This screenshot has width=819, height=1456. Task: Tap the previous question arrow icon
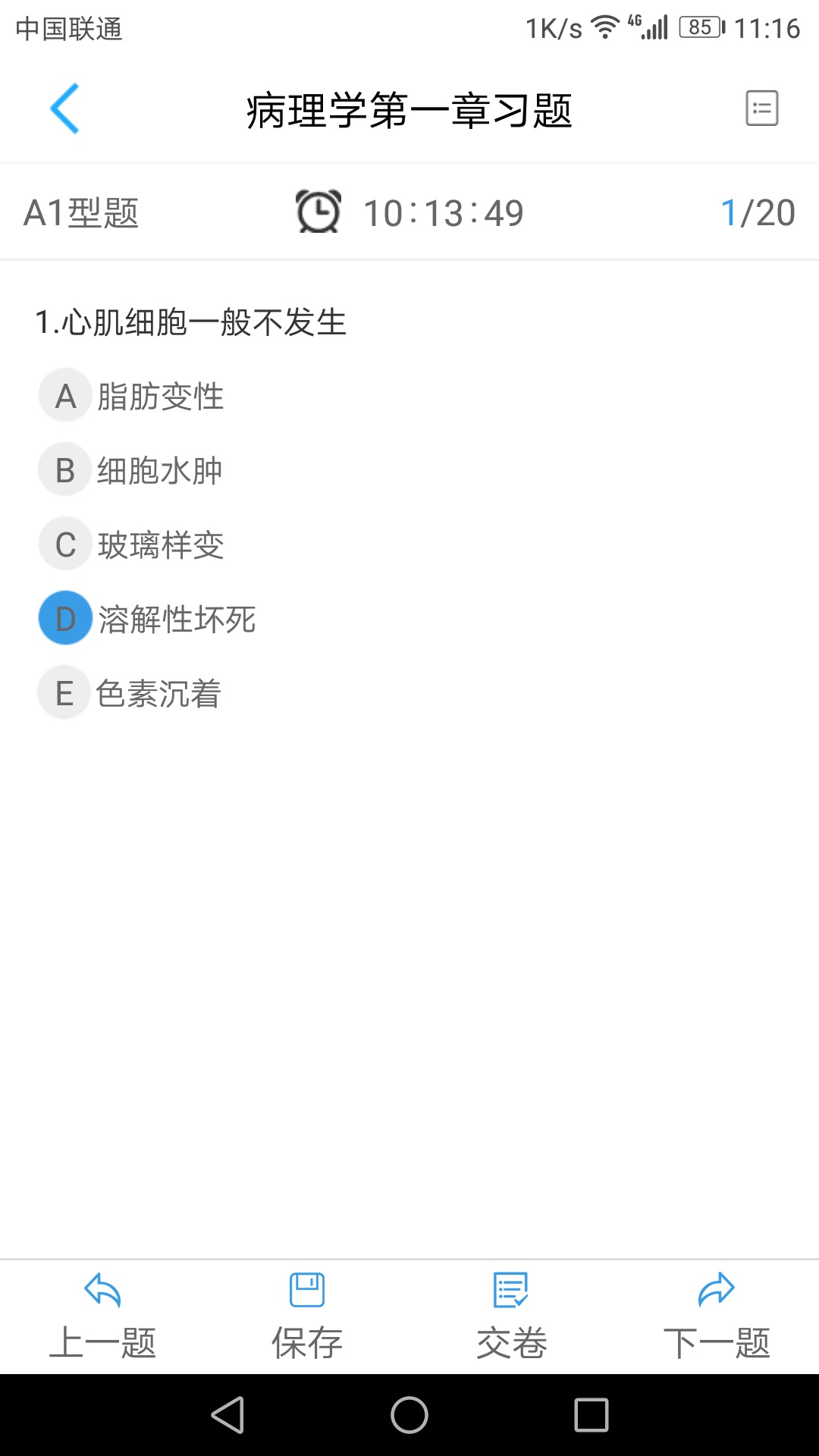(x=102, y=1289)
